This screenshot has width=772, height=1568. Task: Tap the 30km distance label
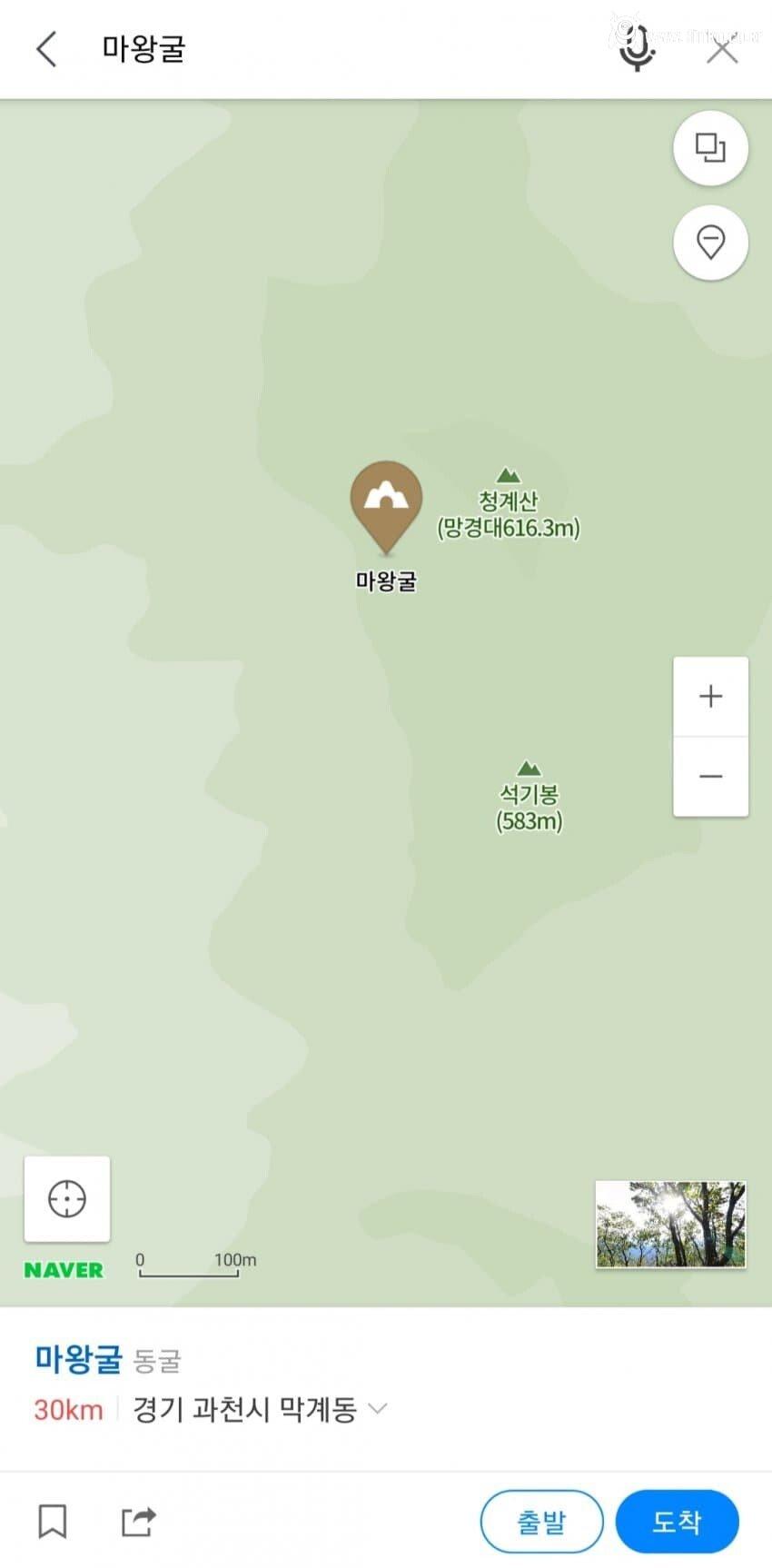point(67,1410)
